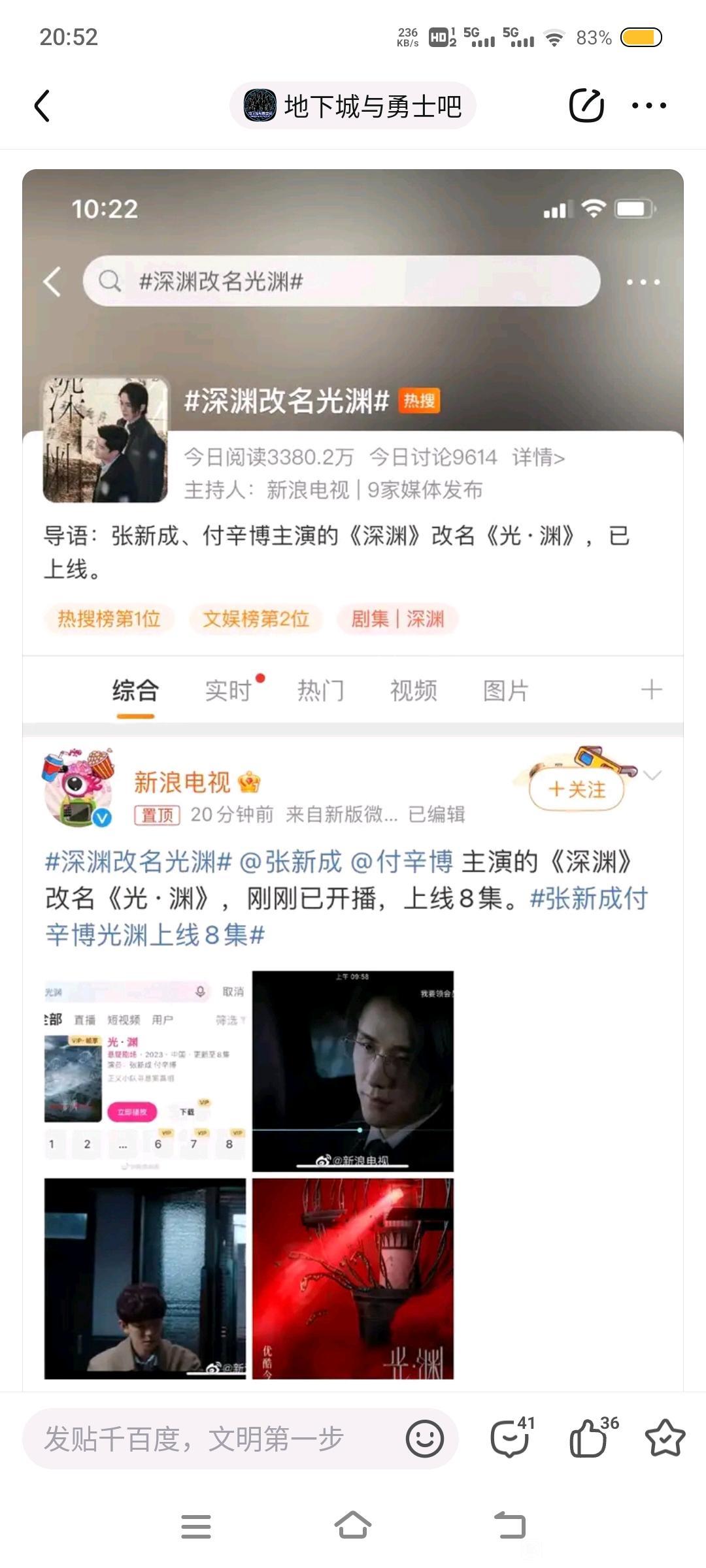Open the embedded Weibo screenshot image
The height and width of the screenshot is (1568, 706).
pyautogui.click(x=353, y=781)
